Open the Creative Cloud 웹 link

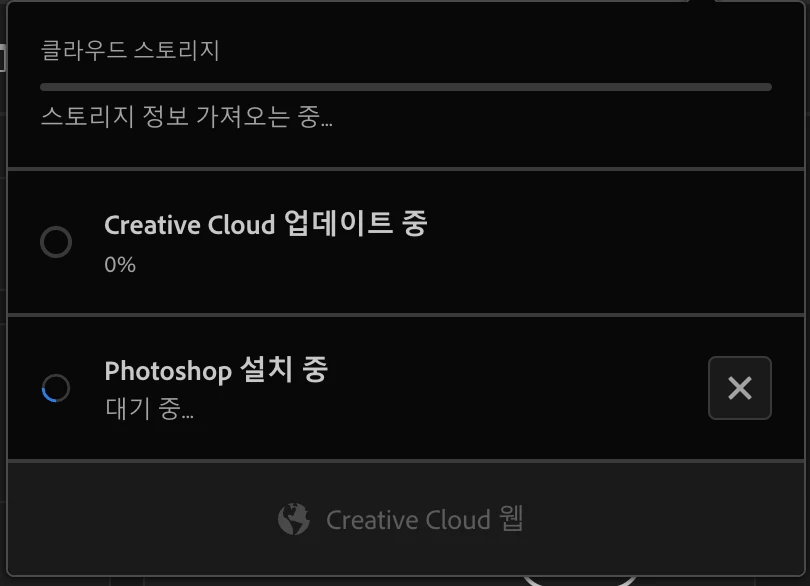coord(402,520)
